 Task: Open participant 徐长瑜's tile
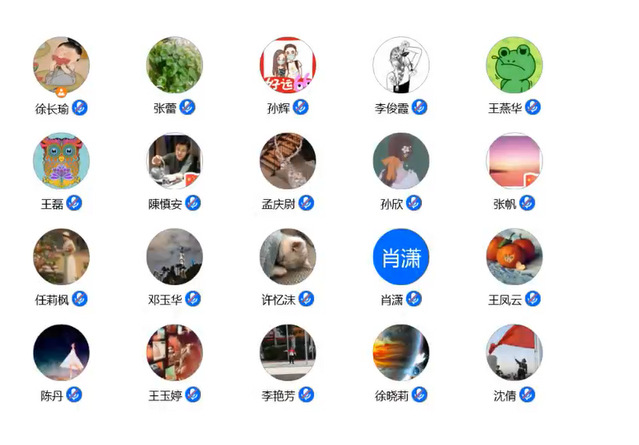click(x=61, y=66)
